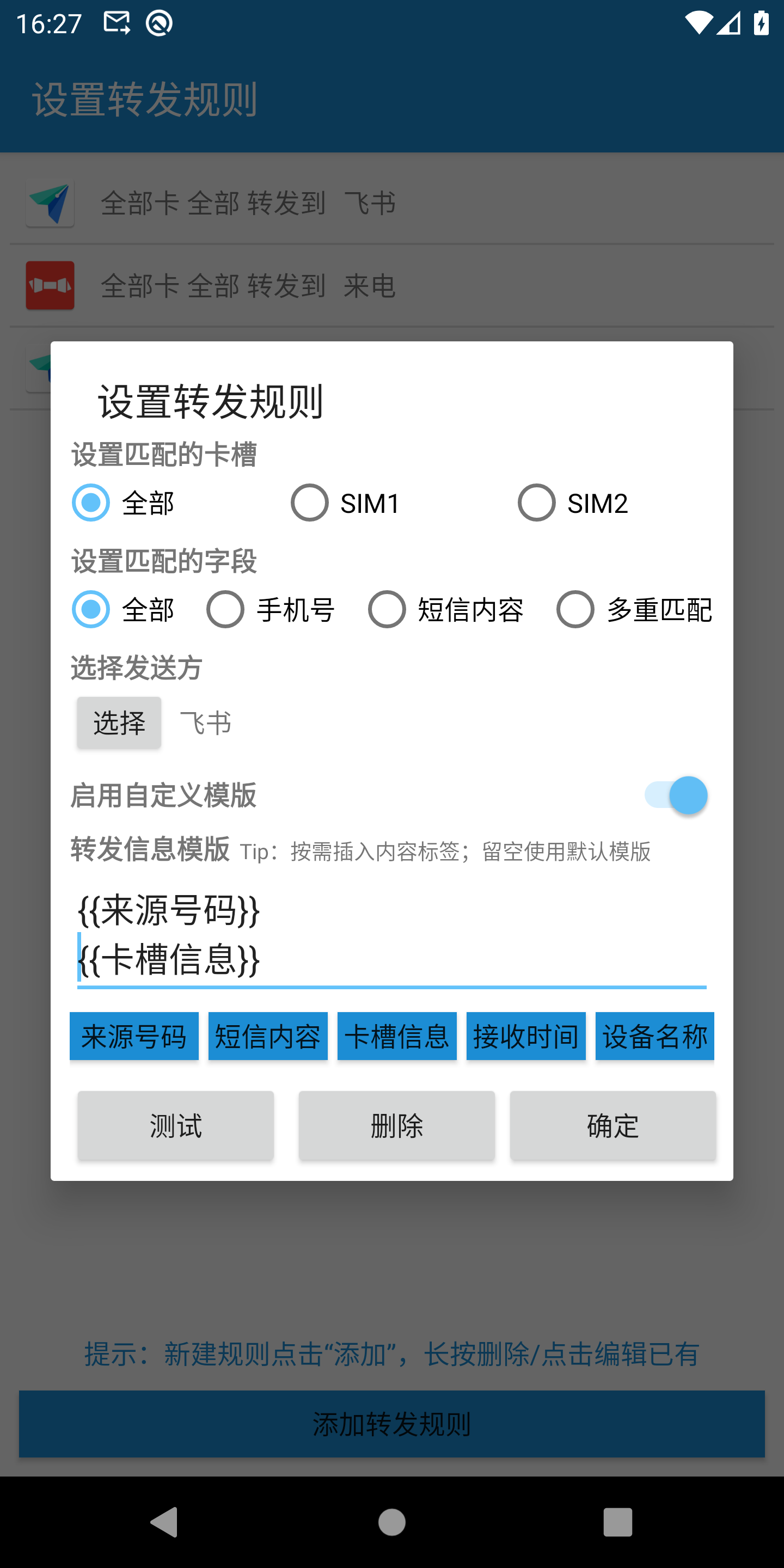Insert the 卡槽信息 content tag
This screenshot has height=1568, width=784.
(x=397, y=1036)
